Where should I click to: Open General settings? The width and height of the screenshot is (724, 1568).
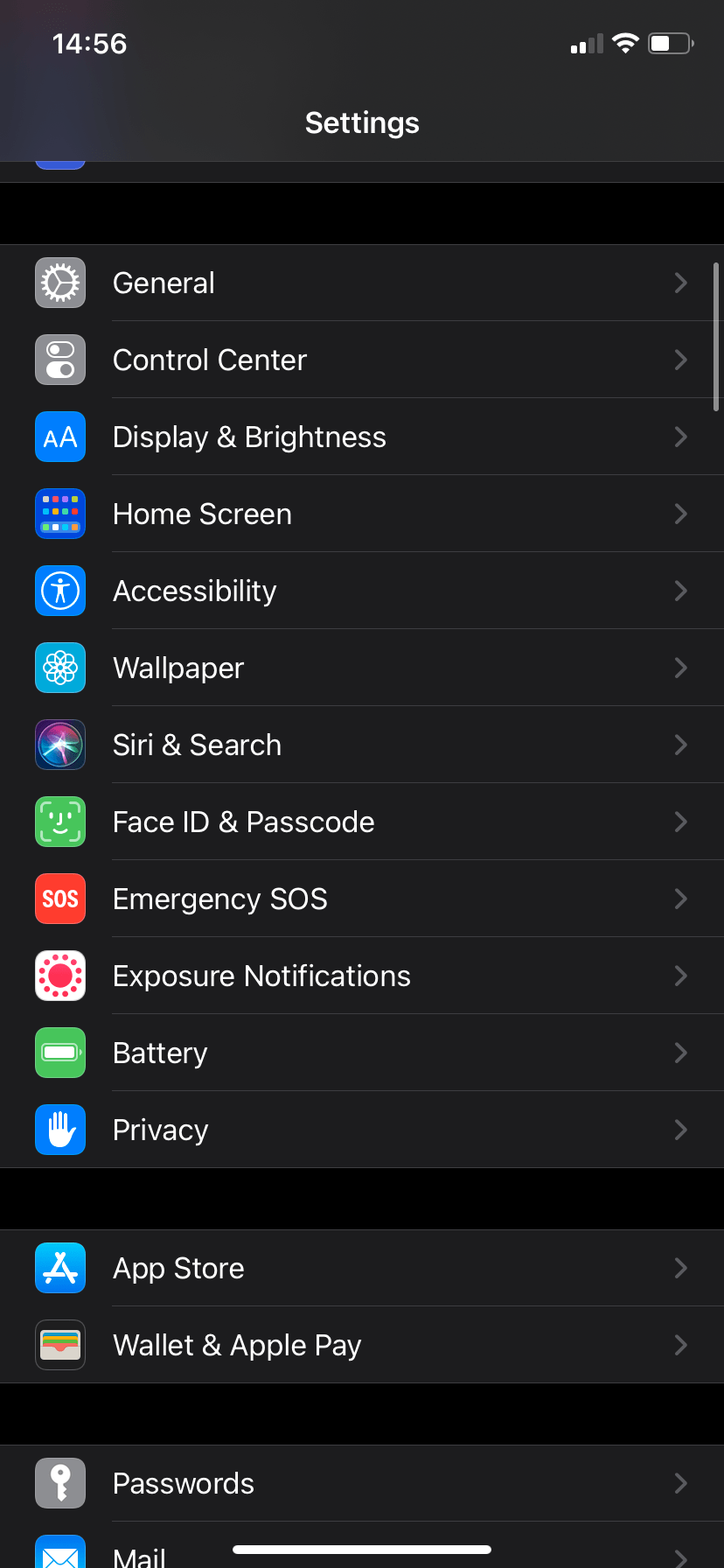click(x=361, y=283)
